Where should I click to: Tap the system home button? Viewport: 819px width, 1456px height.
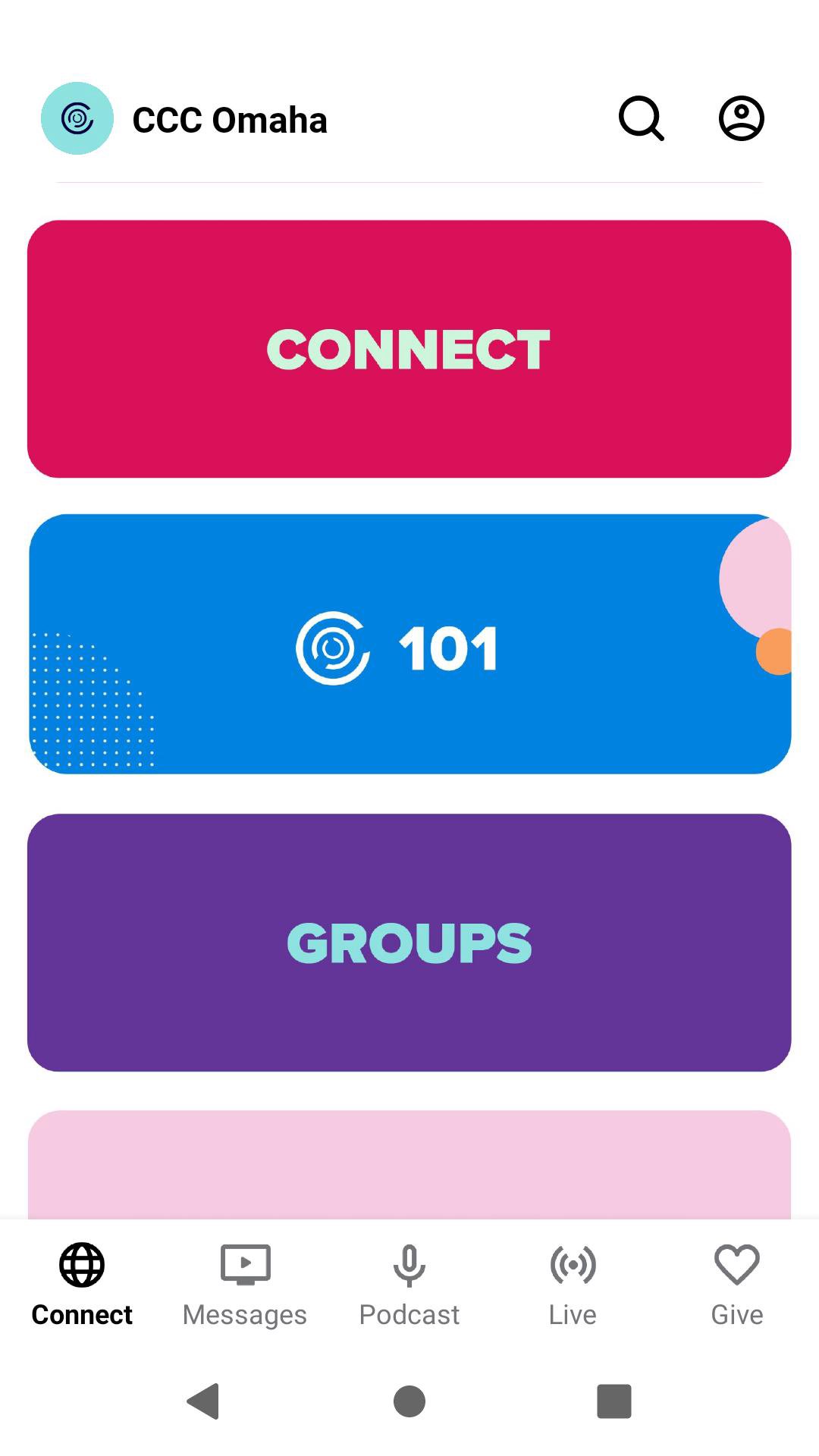[409, 1401]
